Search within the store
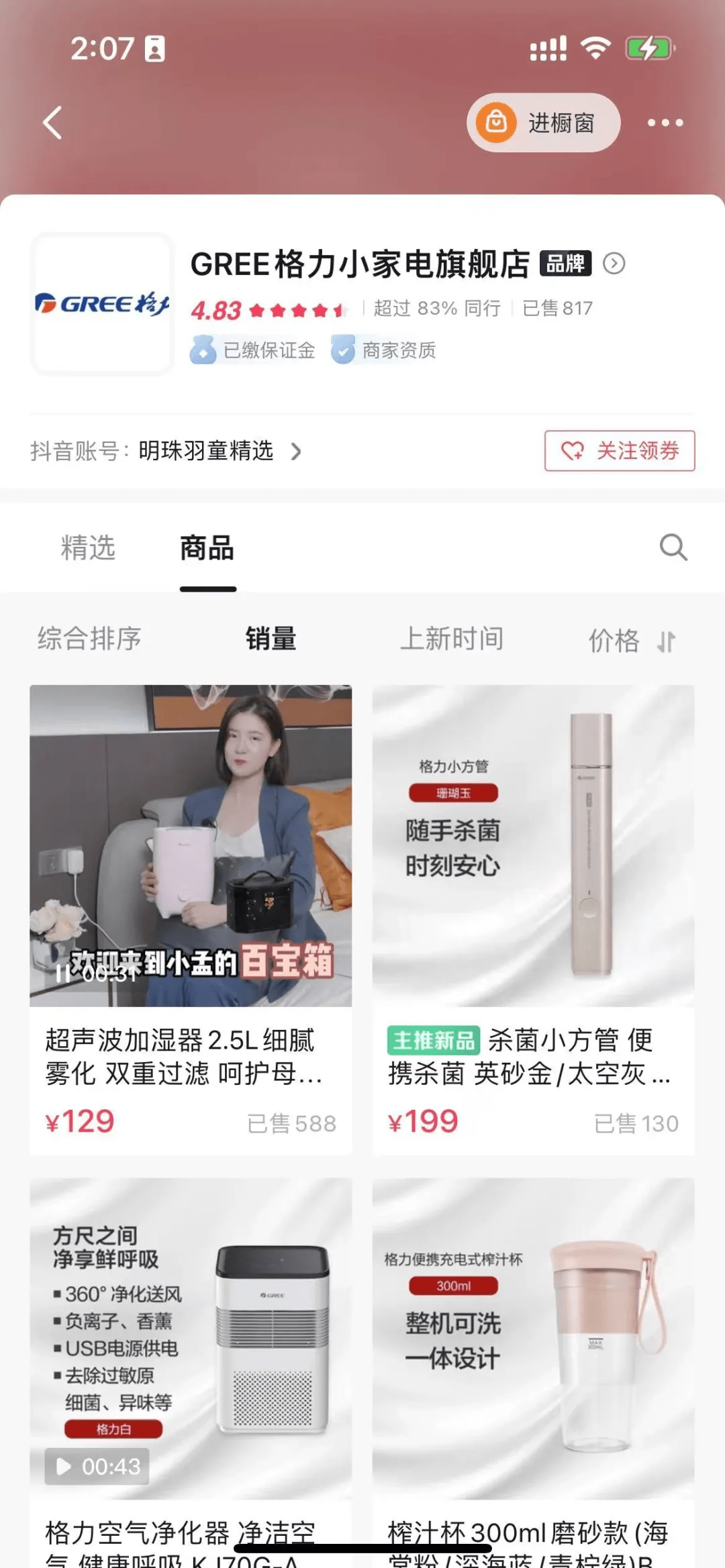 pyautogui.click(x=673, y=547)
